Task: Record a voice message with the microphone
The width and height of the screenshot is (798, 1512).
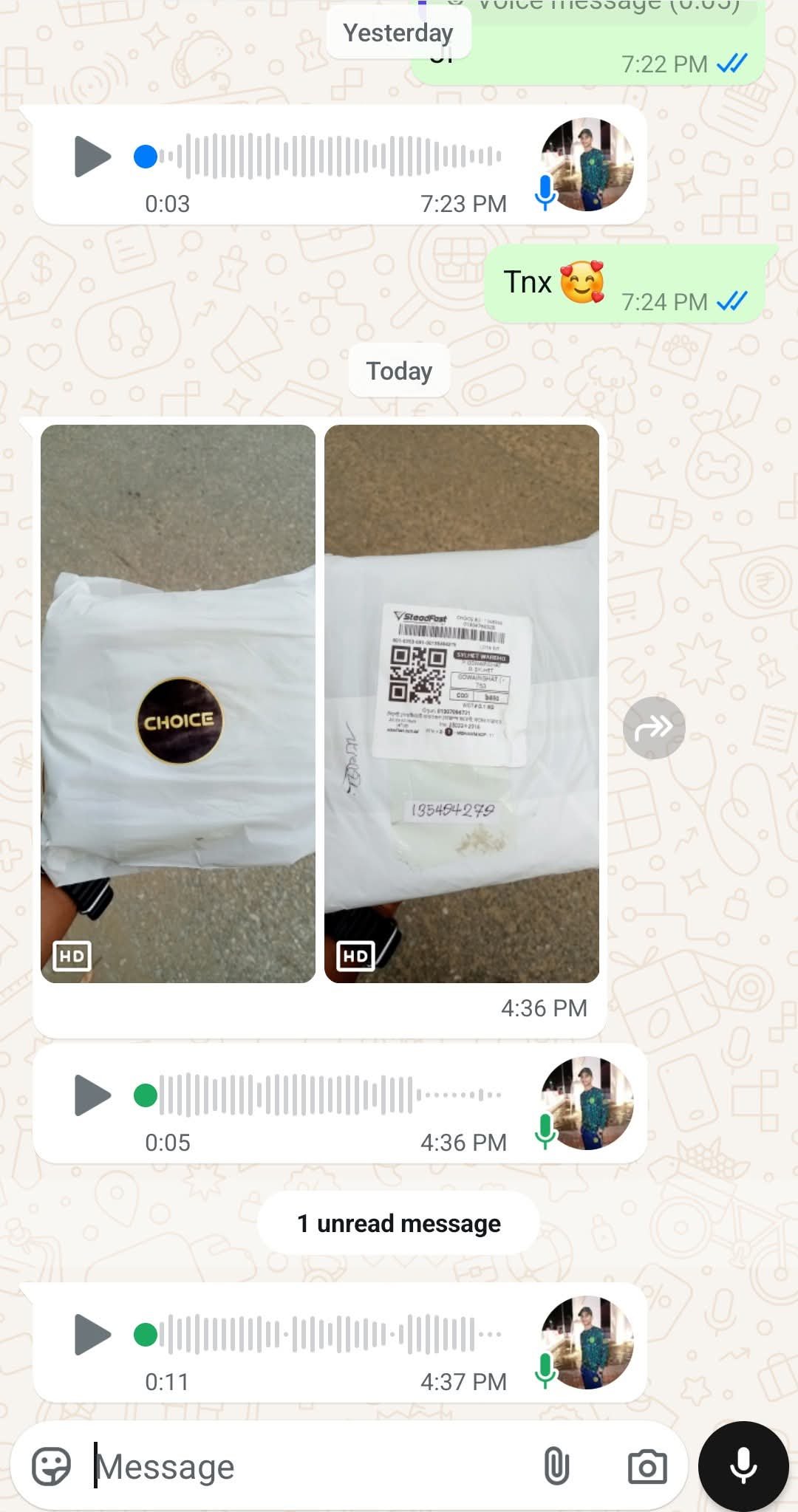Action: point(743,1466)
